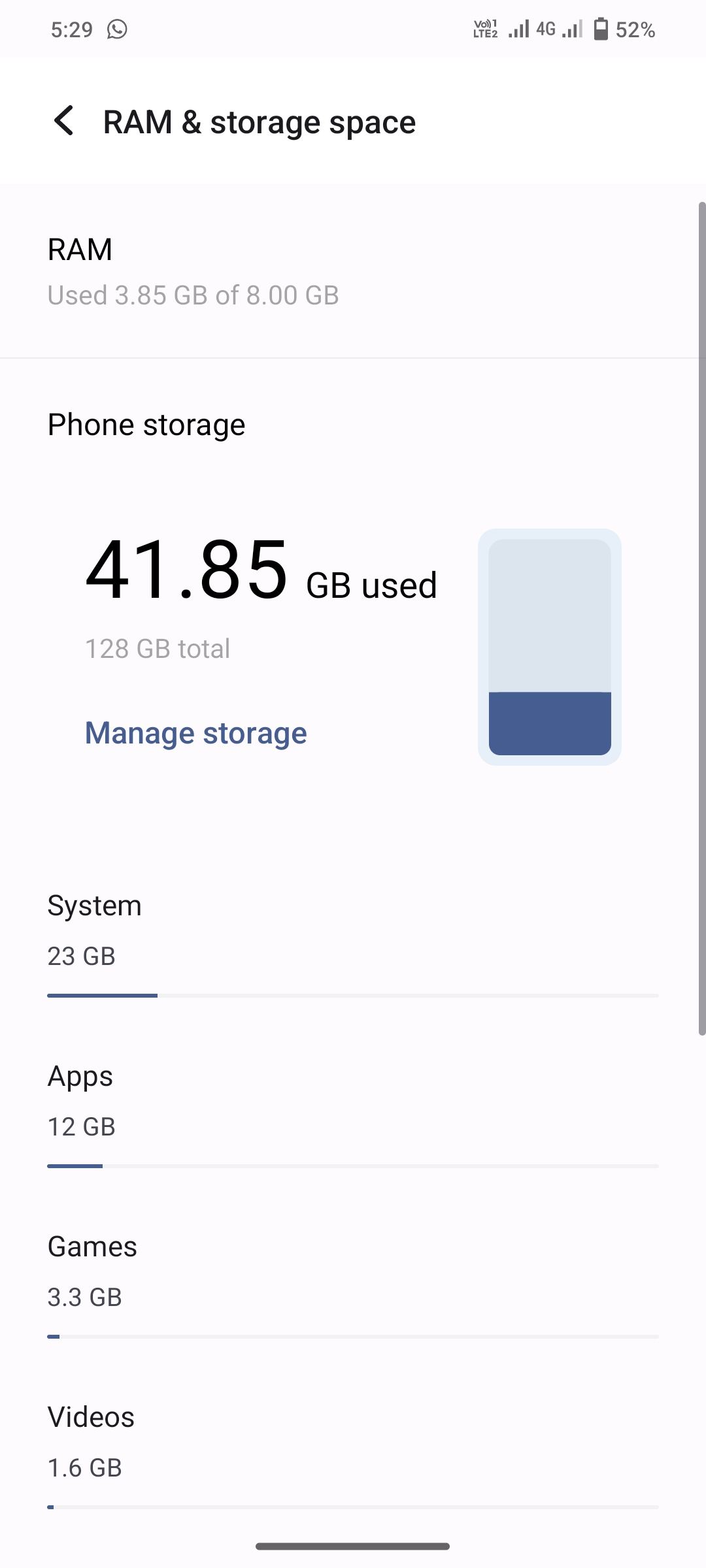Screen dimensions: 706x1568
Task: Tap the back arrow icon
Action: [x=63, y=122]
